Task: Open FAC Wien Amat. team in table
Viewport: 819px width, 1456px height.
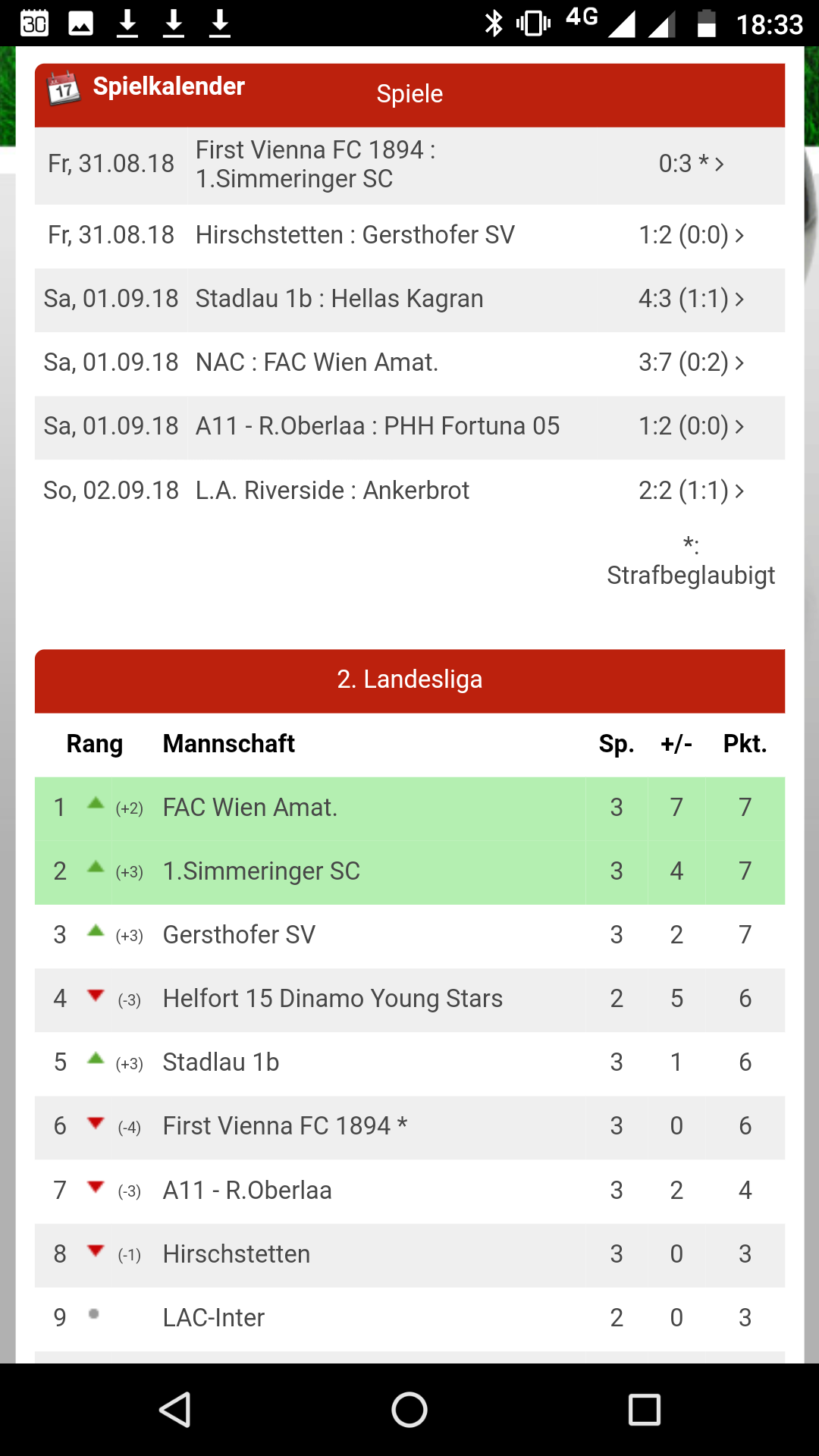Action: (x=409, y=808)
